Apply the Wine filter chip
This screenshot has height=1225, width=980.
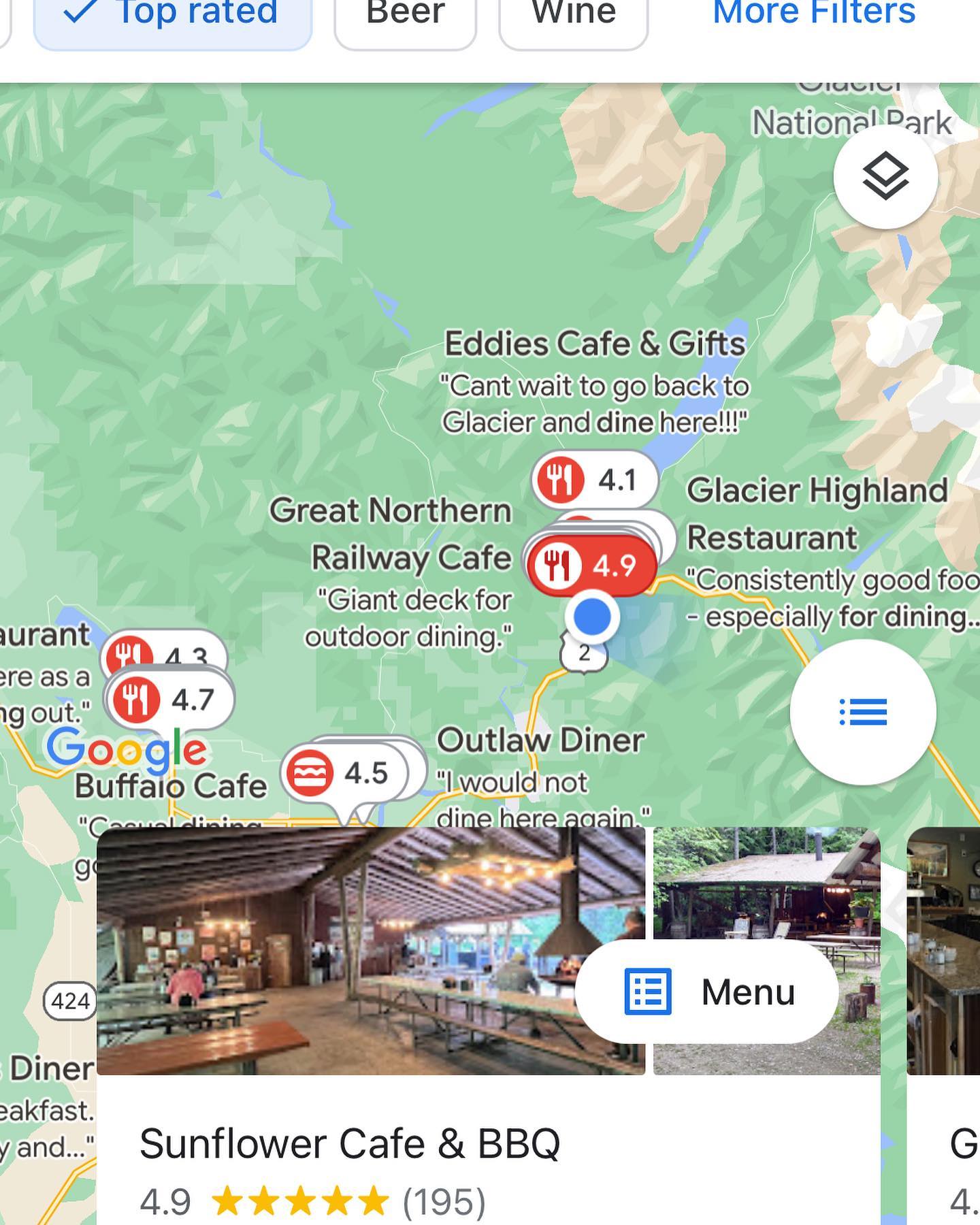(573, 16)
